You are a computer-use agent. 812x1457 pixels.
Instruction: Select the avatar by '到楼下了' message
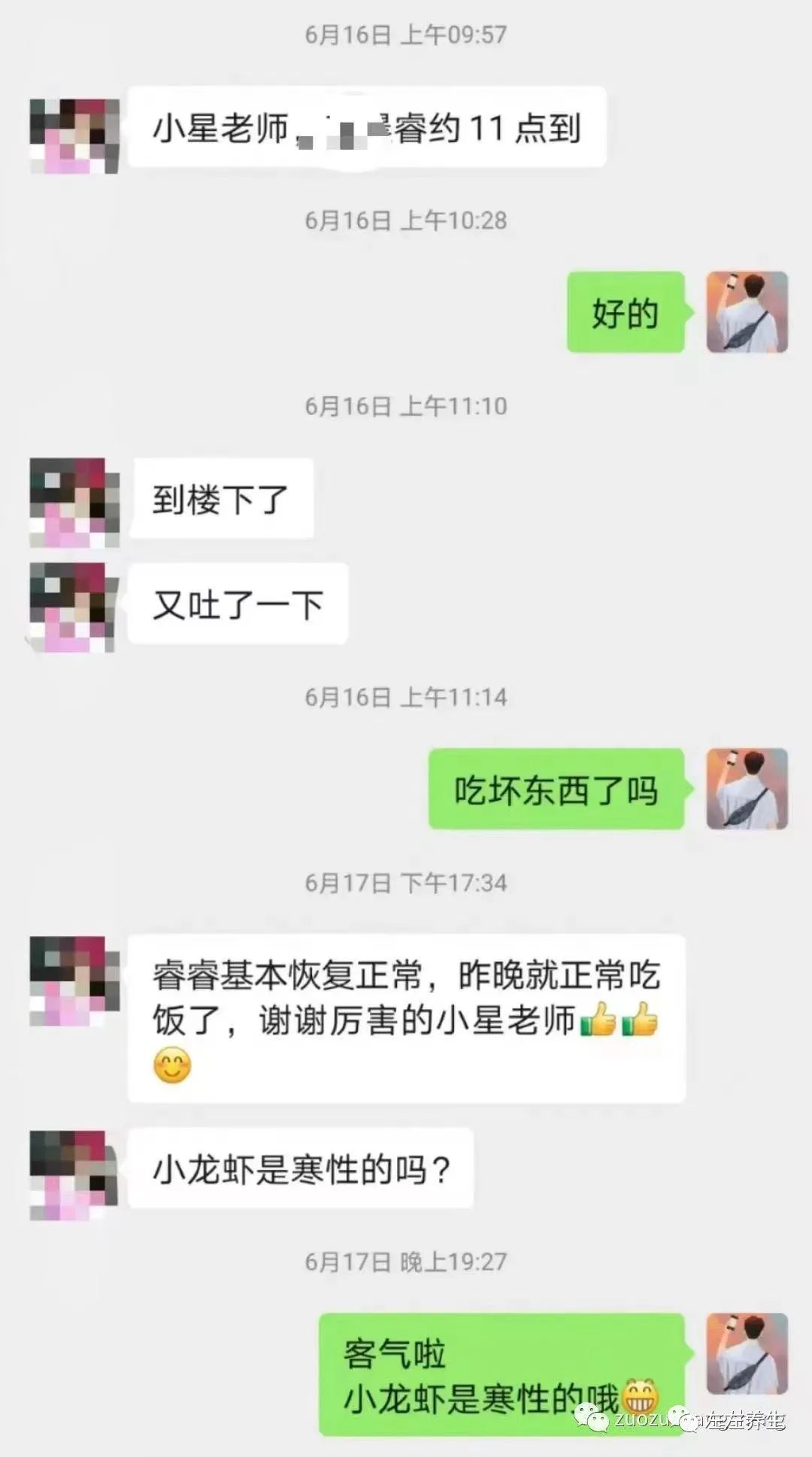[71, 500]
